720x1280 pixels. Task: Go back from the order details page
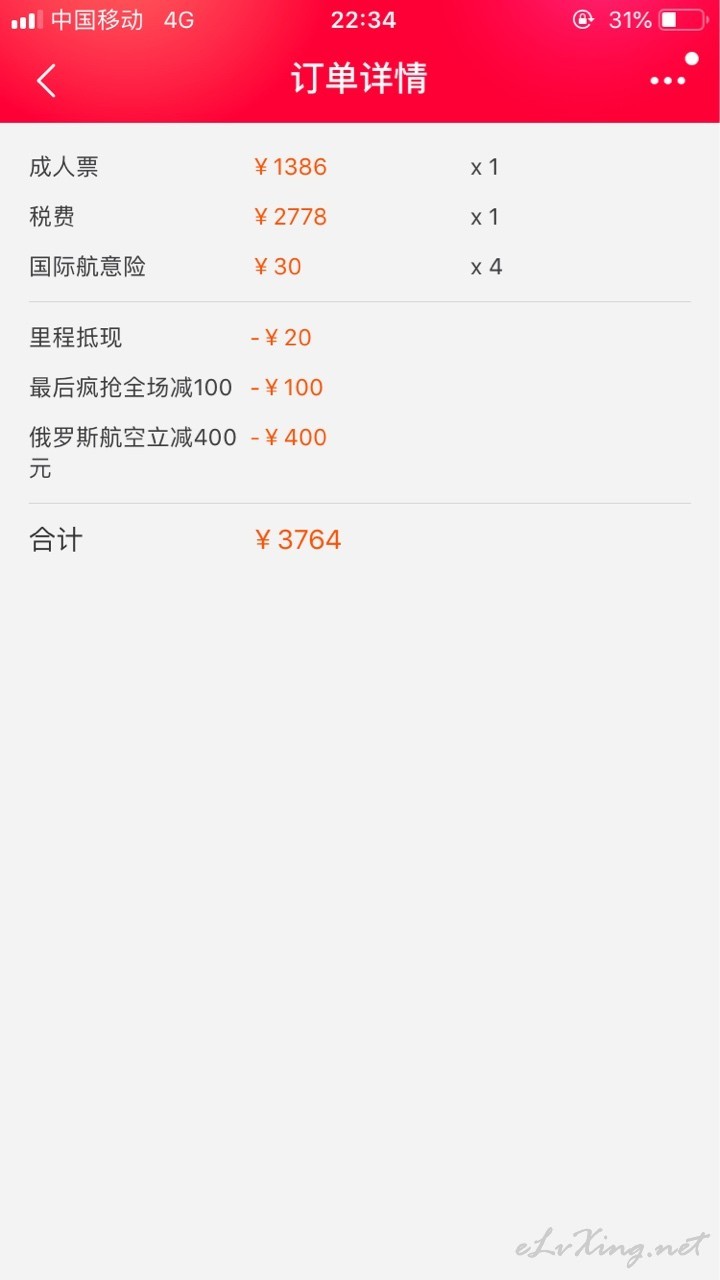[47, 80]
